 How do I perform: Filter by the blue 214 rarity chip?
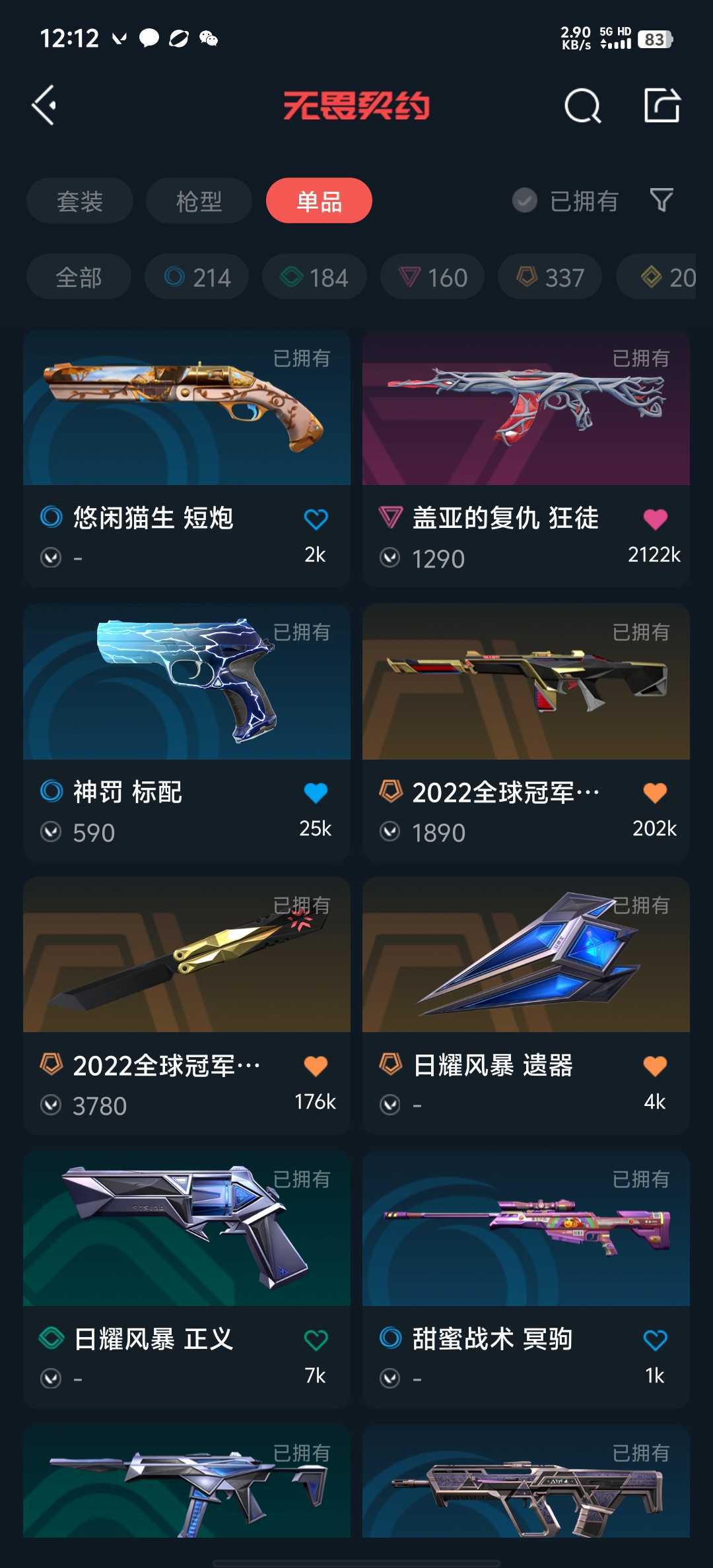click(197, 277)
